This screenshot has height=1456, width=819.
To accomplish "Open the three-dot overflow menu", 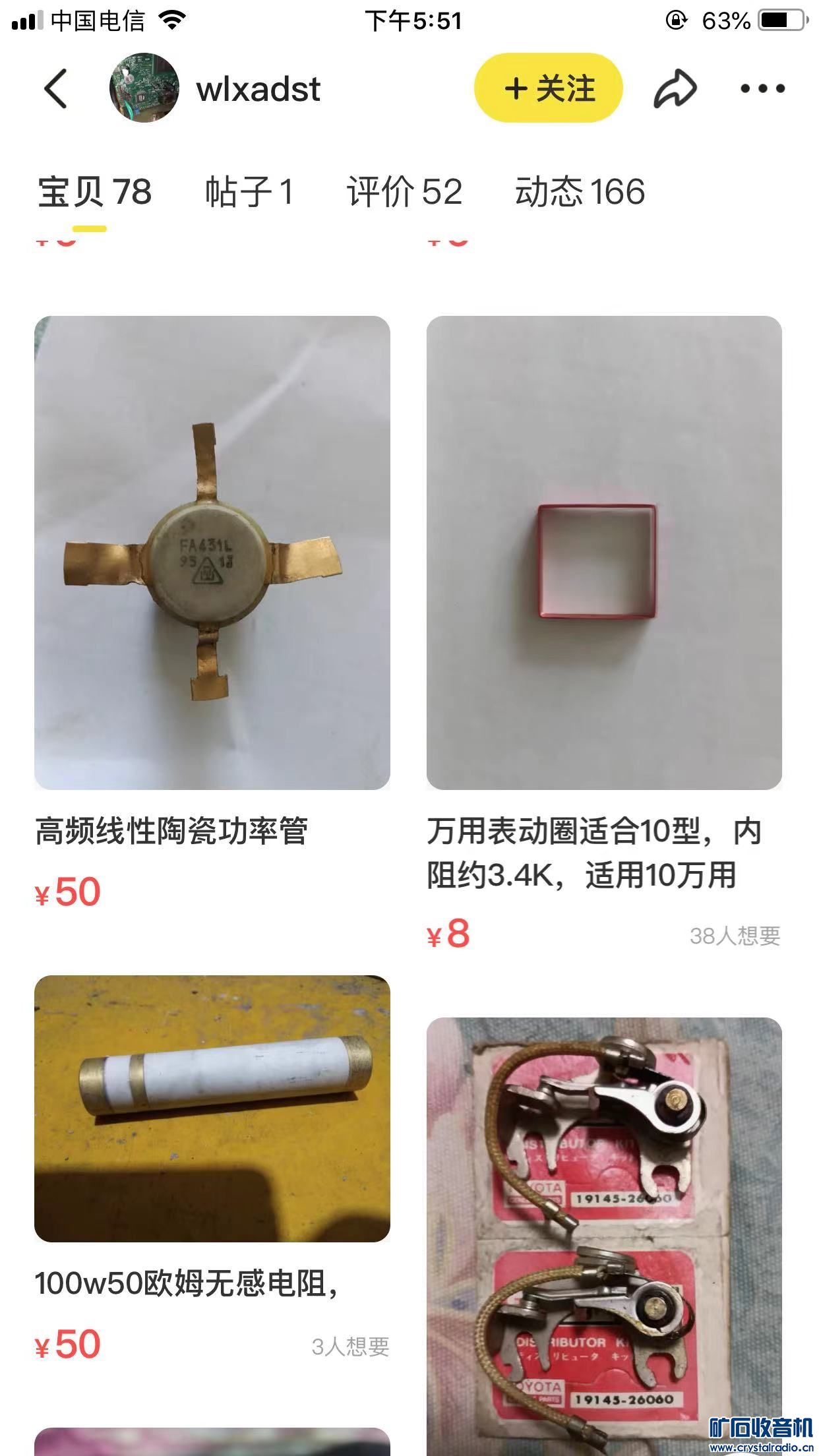I will point(762,88).
